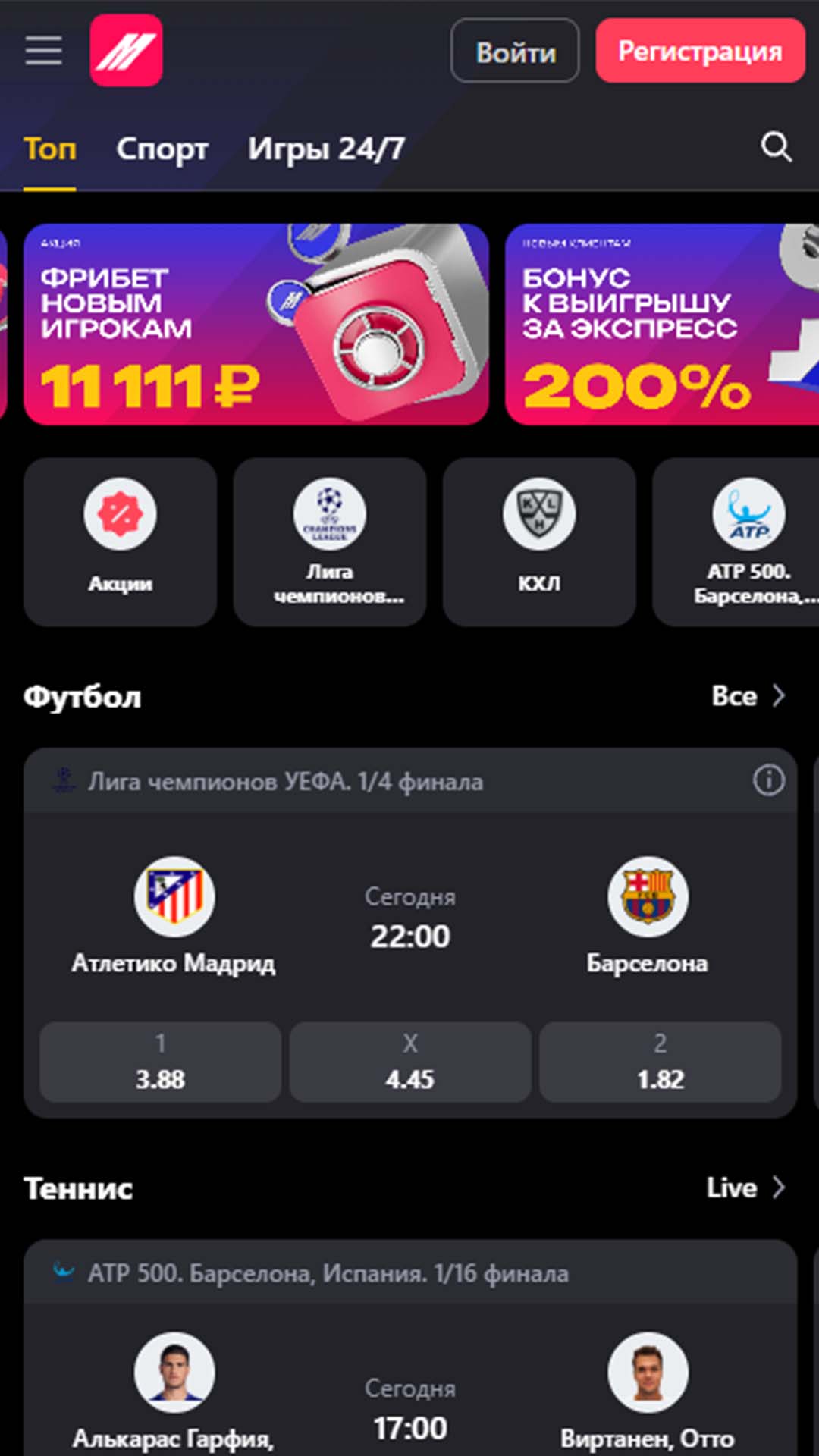Open the hamburger menu
The height and width of the screenshot is (1456, 819).
[43, 51]
